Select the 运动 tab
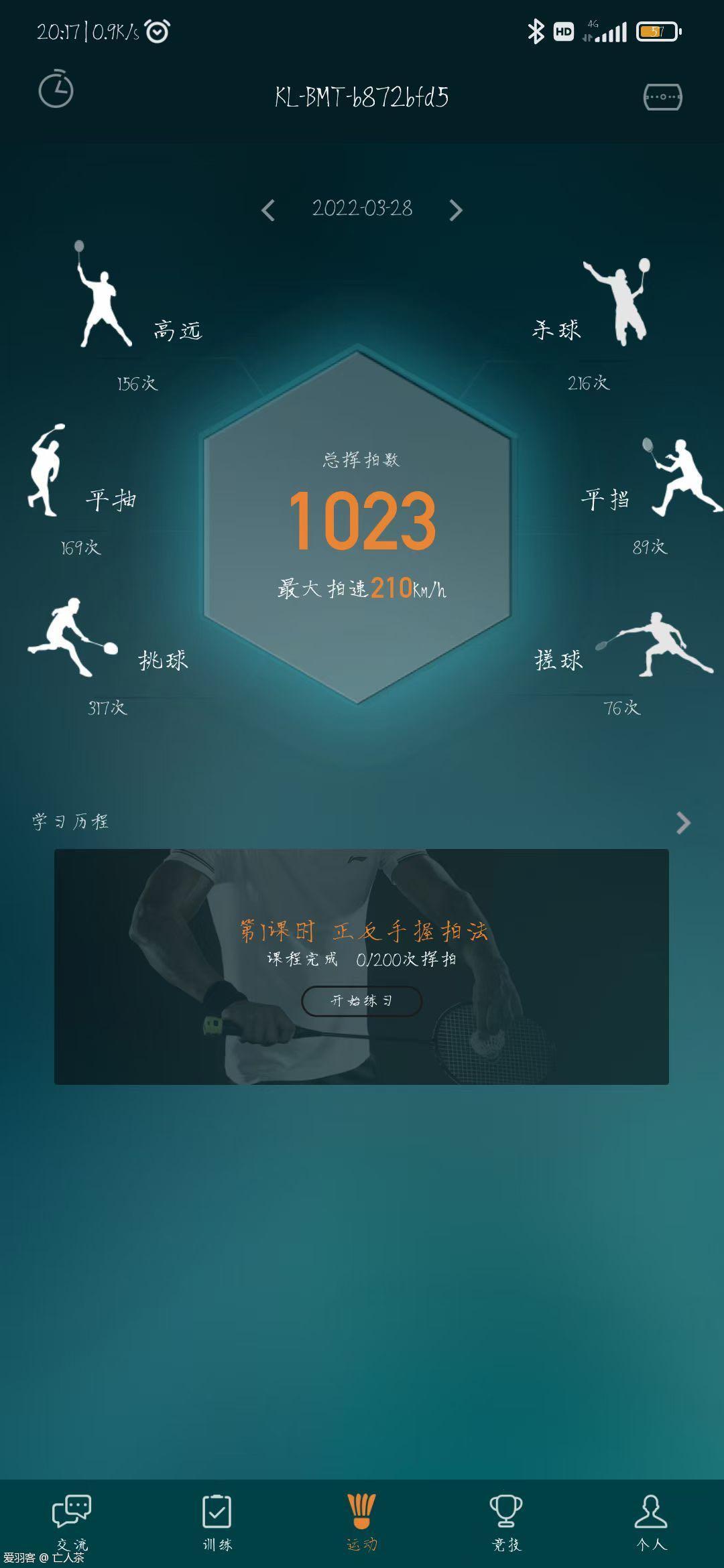This screenshot has height=1568, width=724. [x=361, y=1522]
